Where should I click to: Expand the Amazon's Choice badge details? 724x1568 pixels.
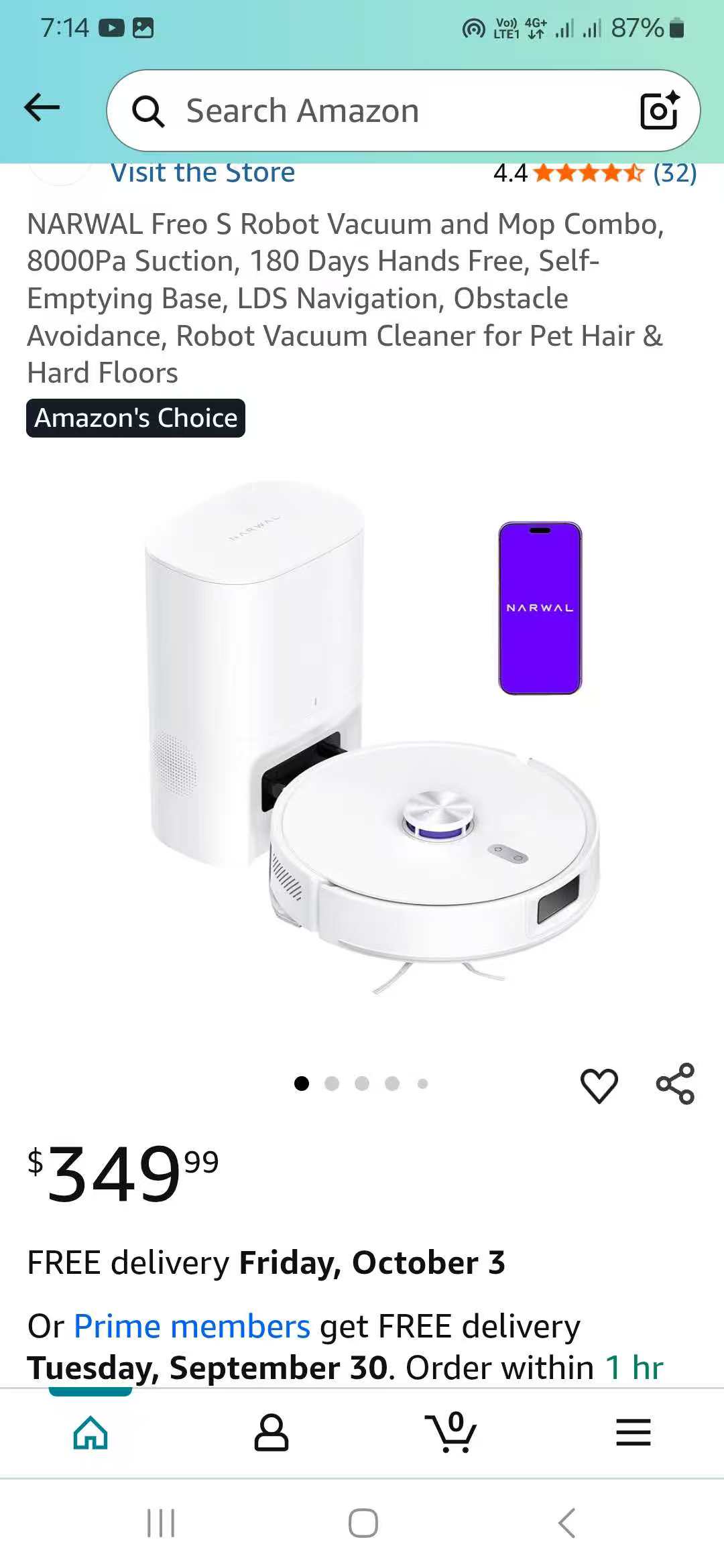tap(135, 417)
